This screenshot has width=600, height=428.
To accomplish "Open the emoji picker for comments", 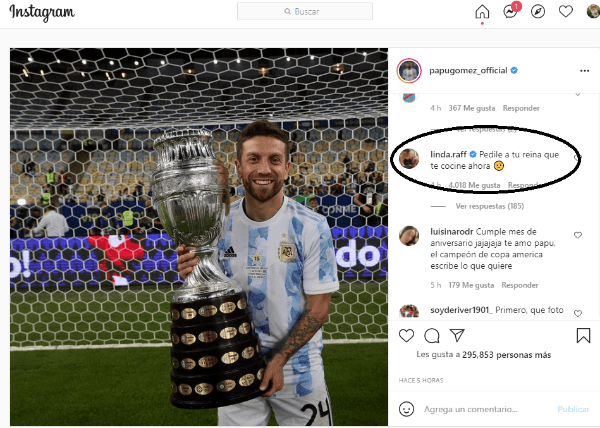I will pos(406,408).
